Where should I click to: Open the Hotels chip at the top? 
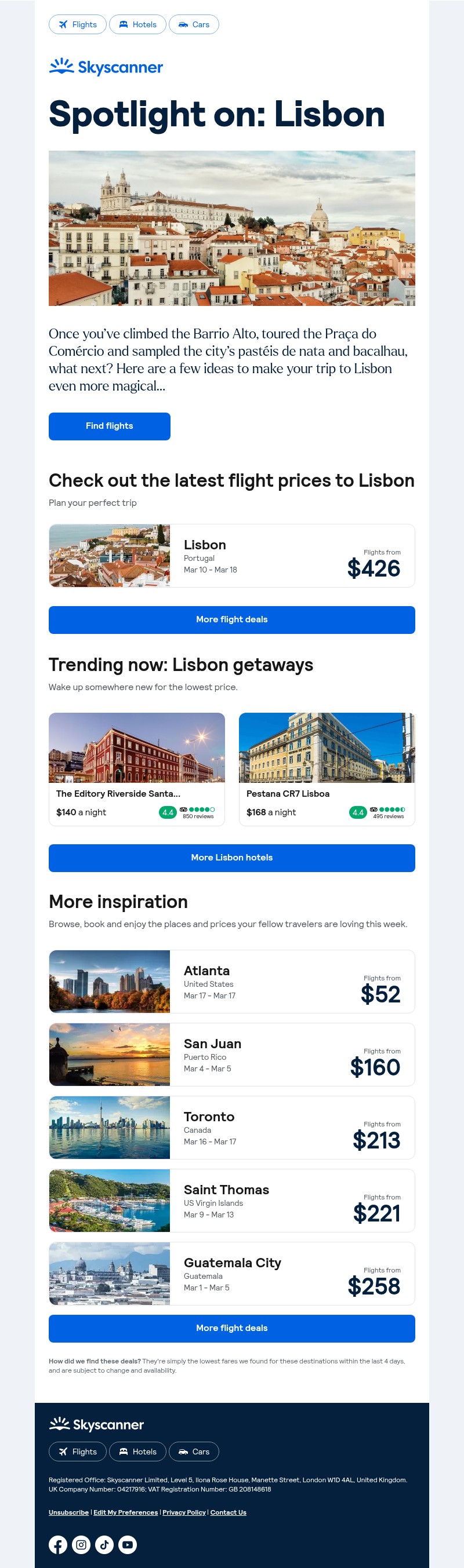click(137, 24)
